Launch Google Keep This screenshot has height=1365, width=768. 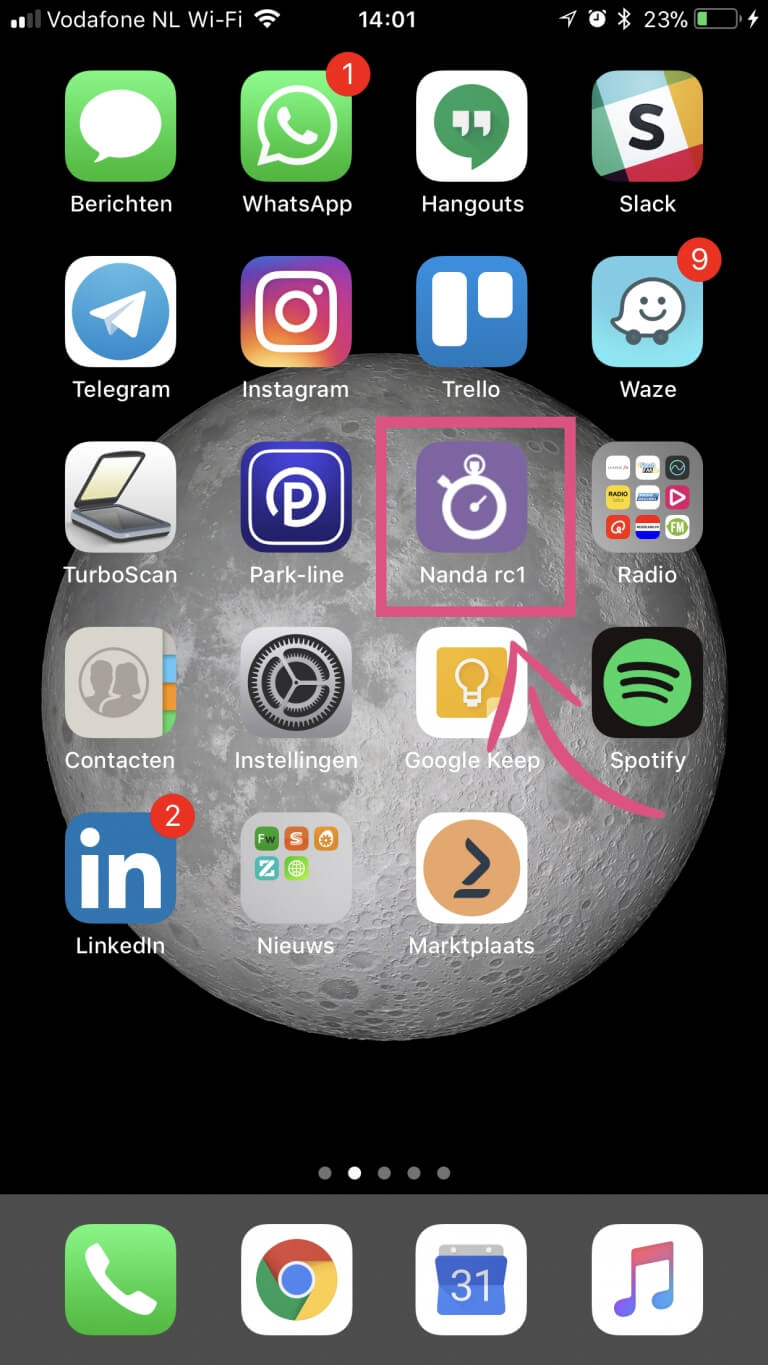click(472, 683)
